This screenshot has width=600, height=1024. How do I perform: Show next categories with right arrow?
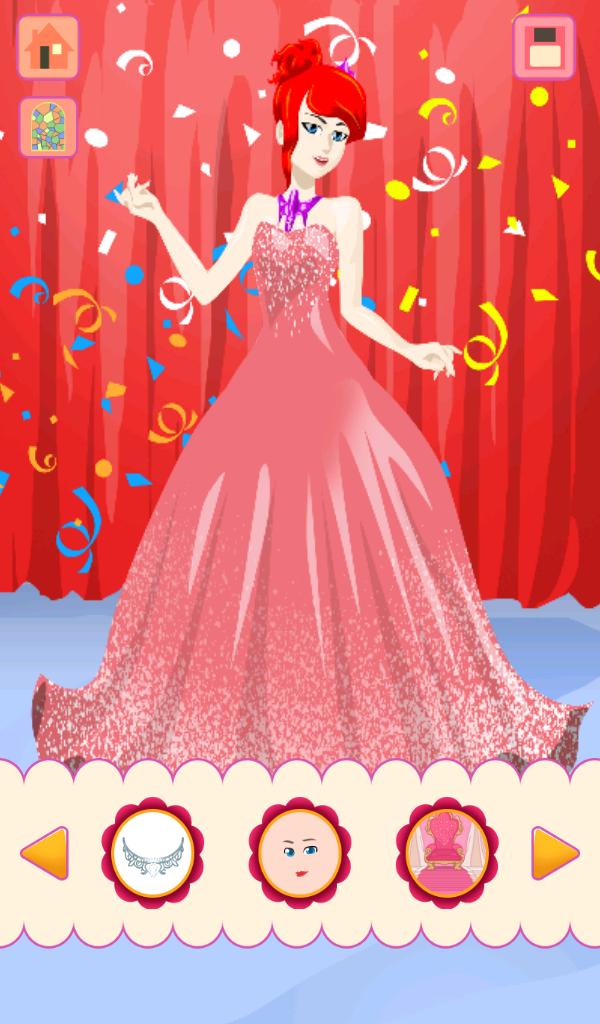click(x=555, y=853)
